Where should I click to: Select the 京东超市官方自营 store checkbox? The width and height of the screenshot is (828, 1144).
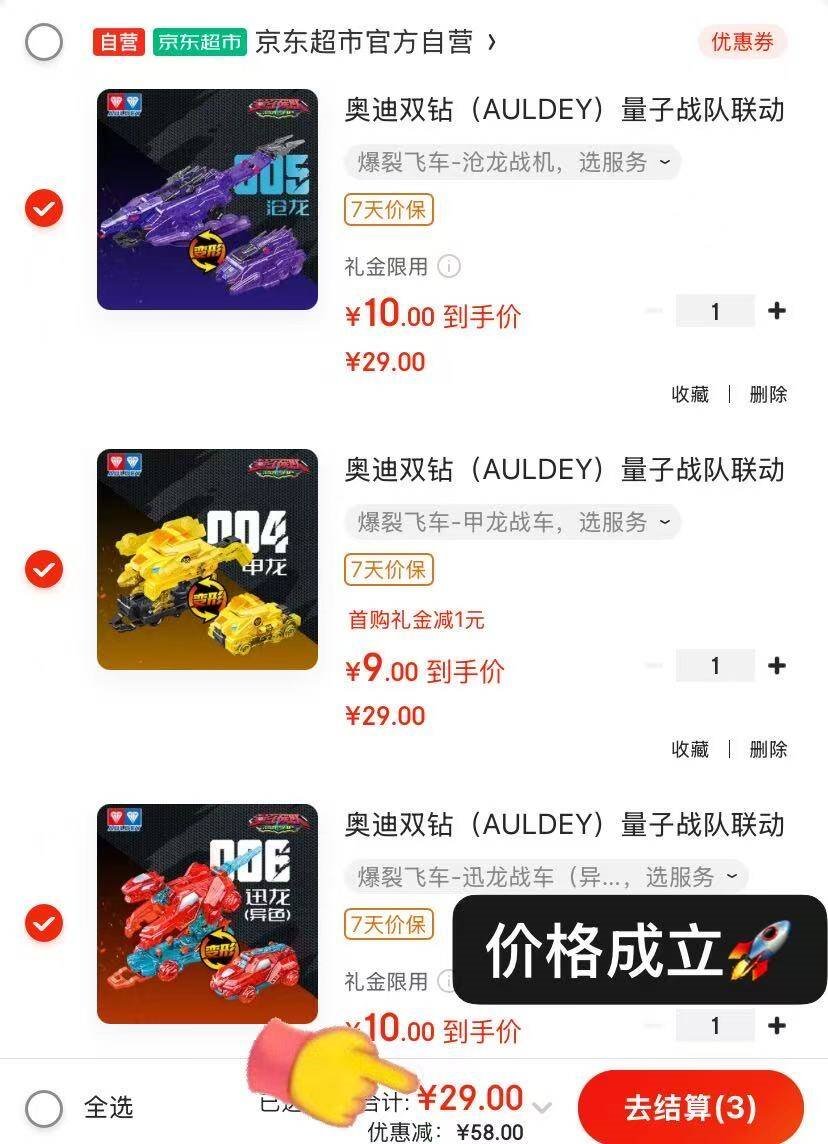click(x=44, y=42)
